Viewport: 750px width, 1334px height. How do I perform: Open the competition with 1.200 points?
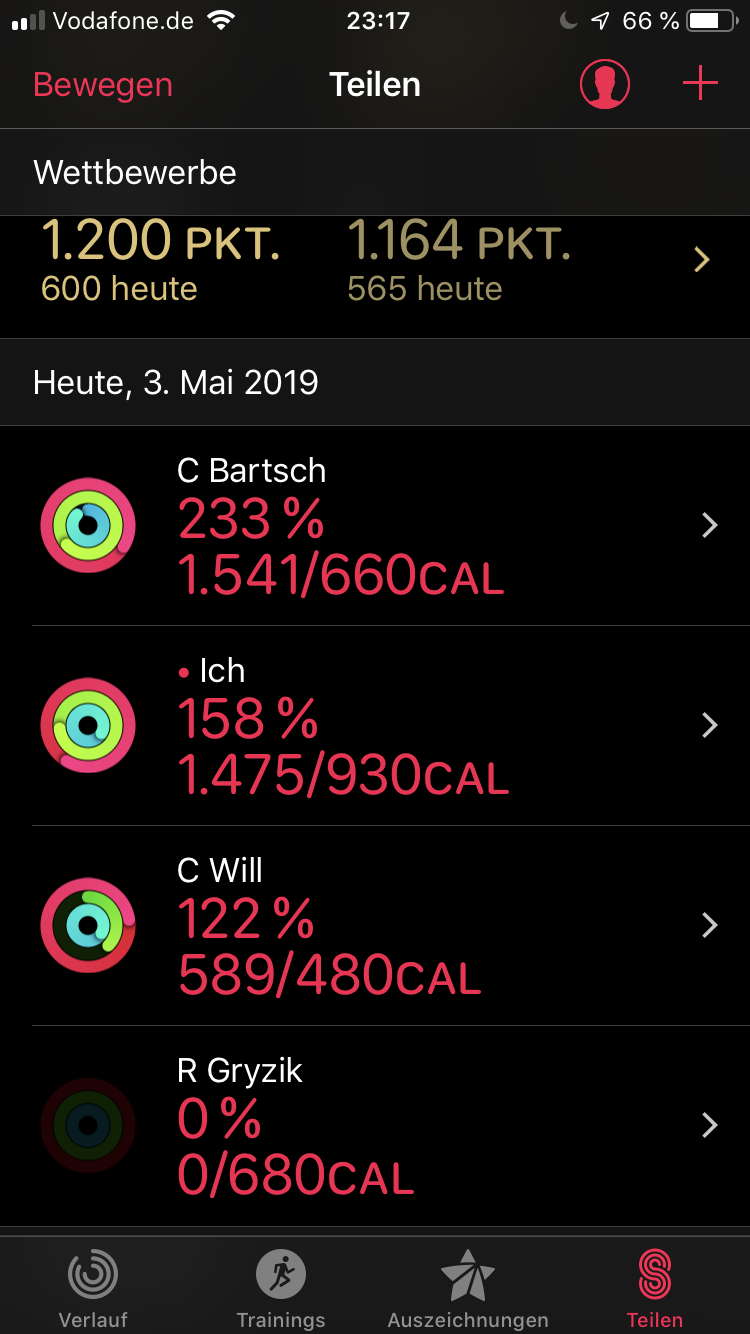(375, 262)
